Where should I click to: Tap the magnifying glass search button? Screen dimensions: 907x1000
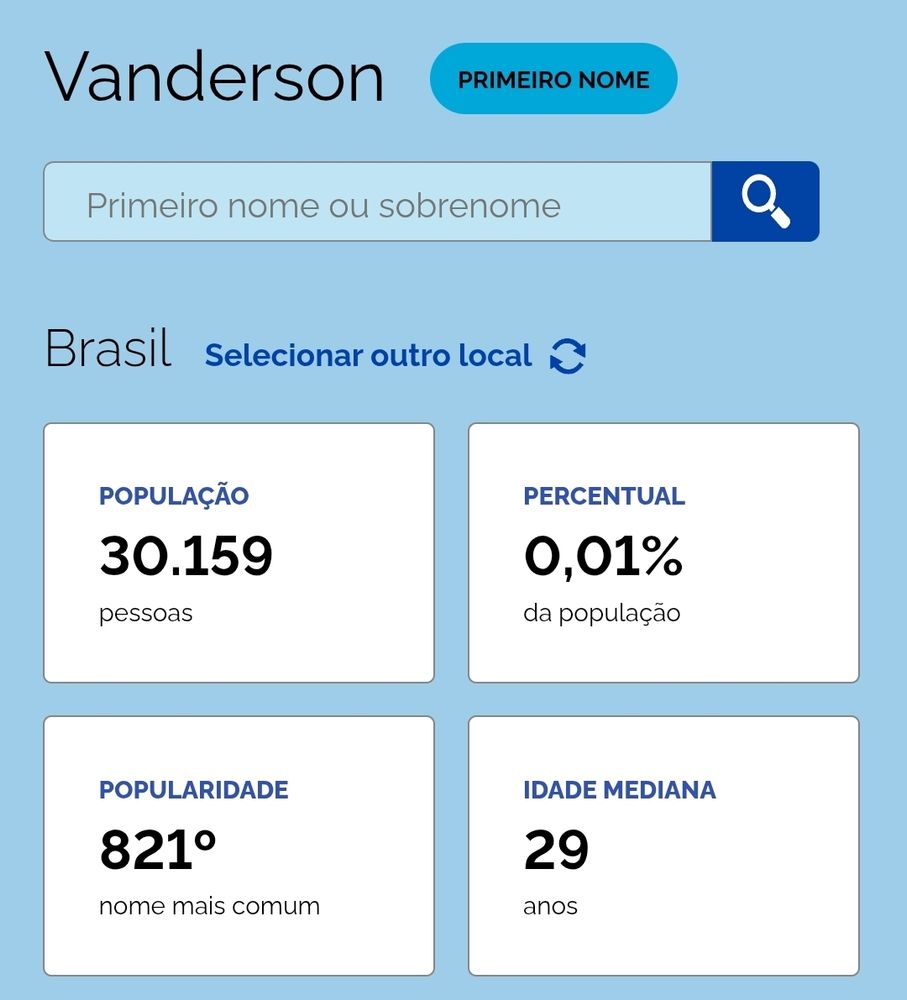coord(765,202)
